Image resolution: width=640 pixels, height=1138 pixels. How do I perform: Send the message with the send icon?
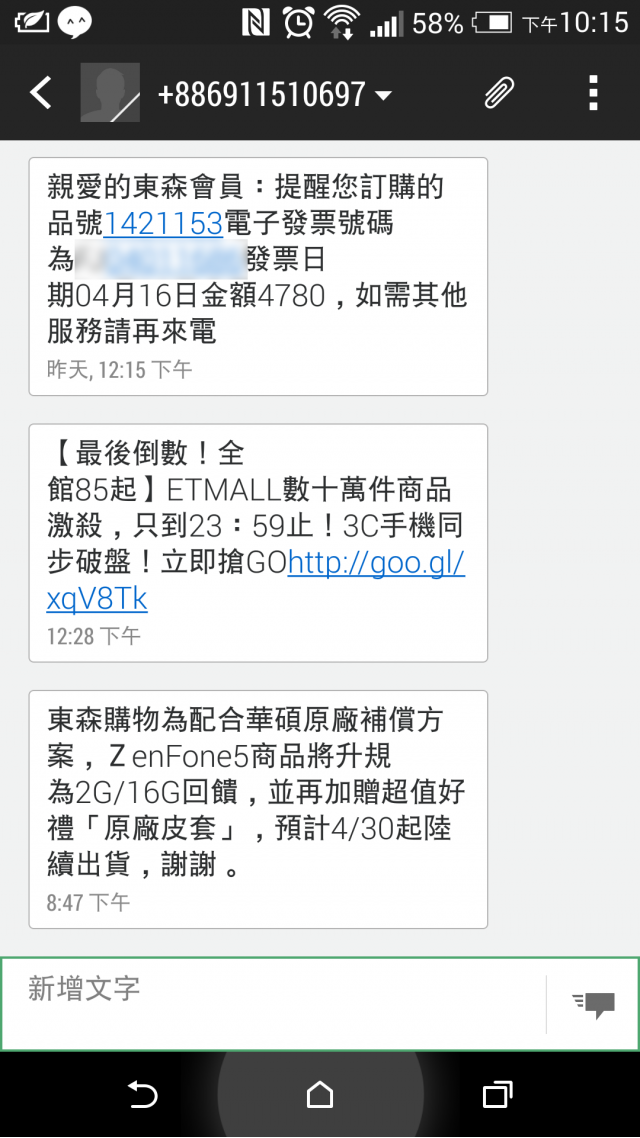pyautogui.click(x=594, y=1004)
